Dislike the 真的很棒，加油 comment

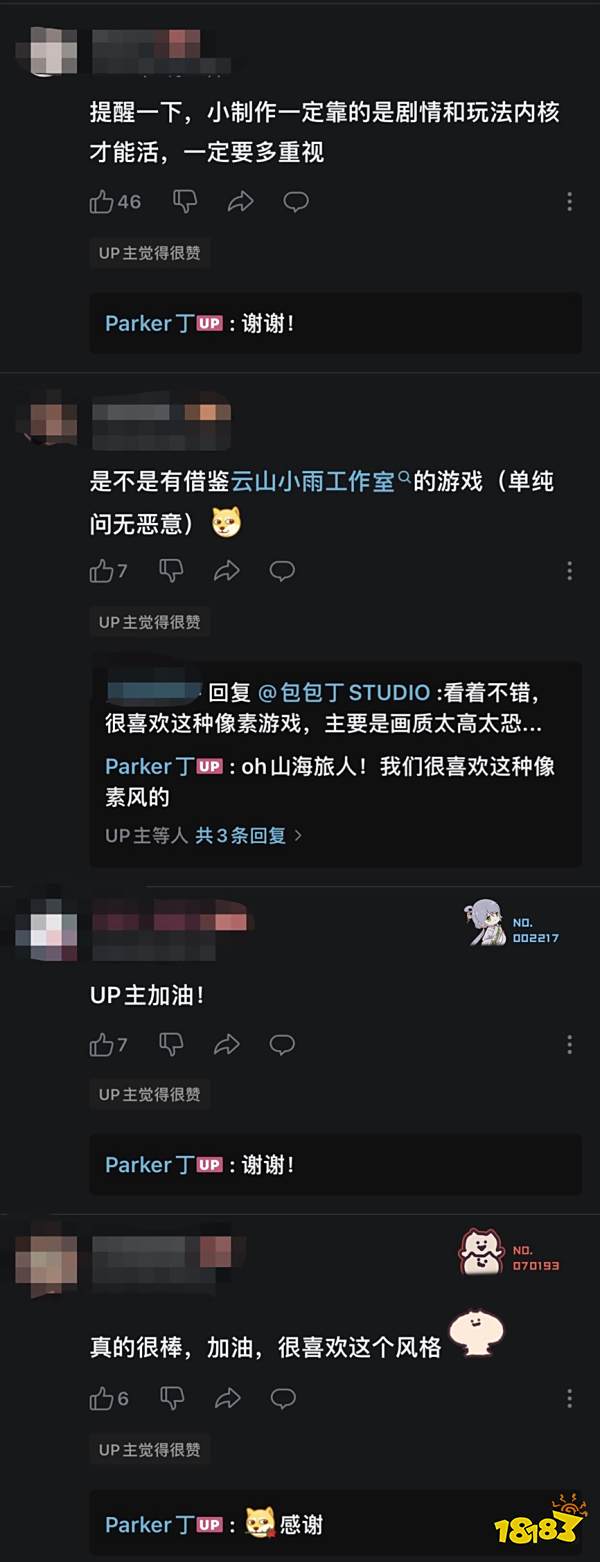tap(172, 1398)
